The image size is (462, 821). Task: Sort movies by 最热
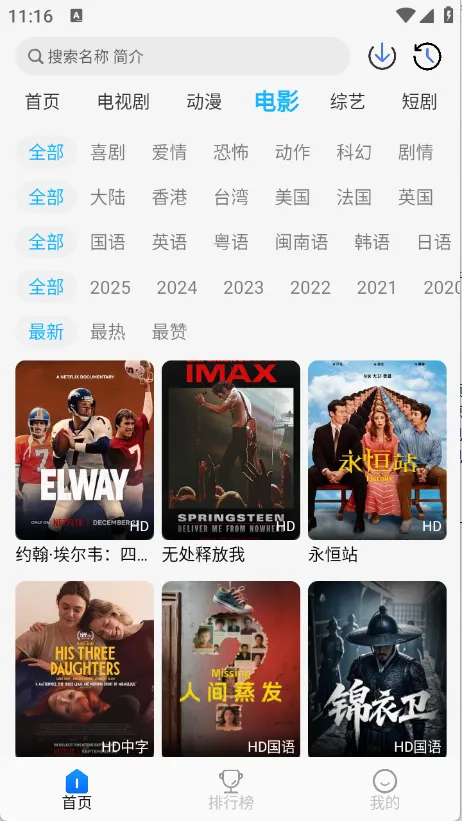tap(107, 332)
